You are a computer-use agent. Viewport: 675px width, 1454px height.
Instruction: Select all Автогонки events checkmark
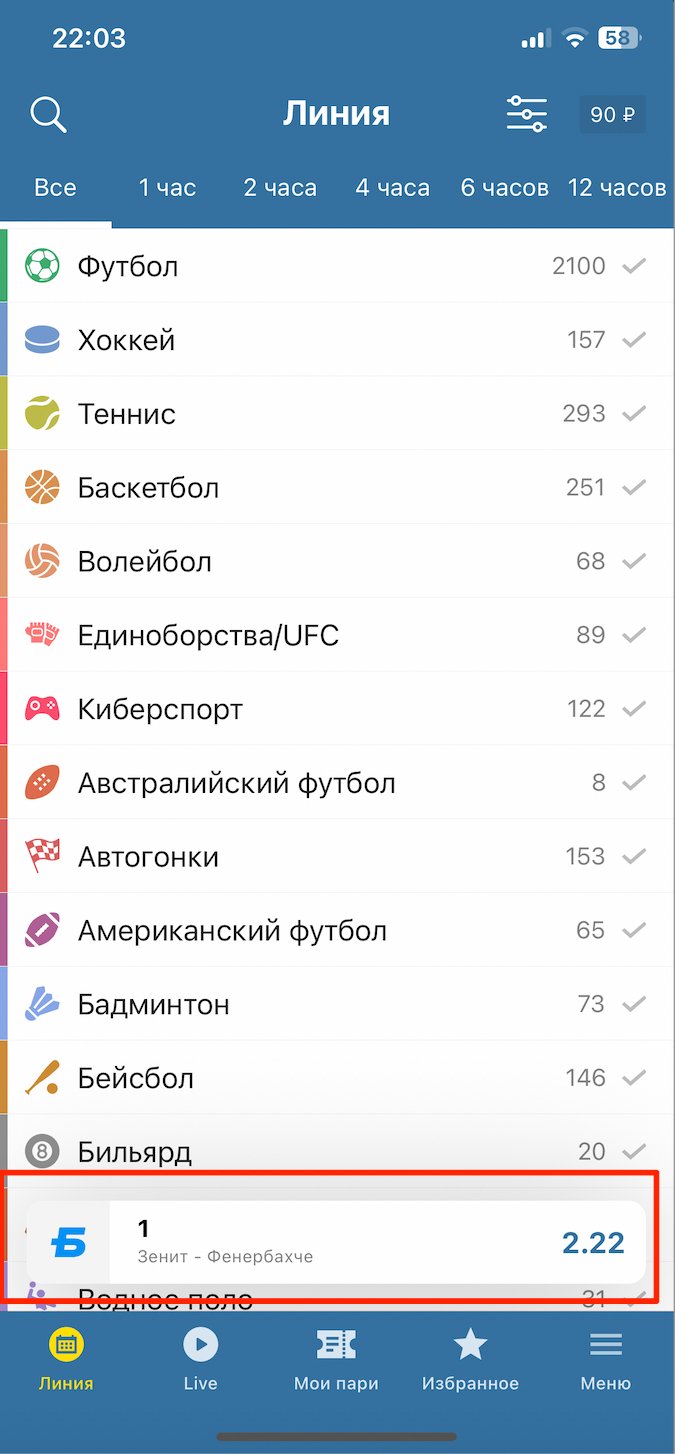click(634, 857)
